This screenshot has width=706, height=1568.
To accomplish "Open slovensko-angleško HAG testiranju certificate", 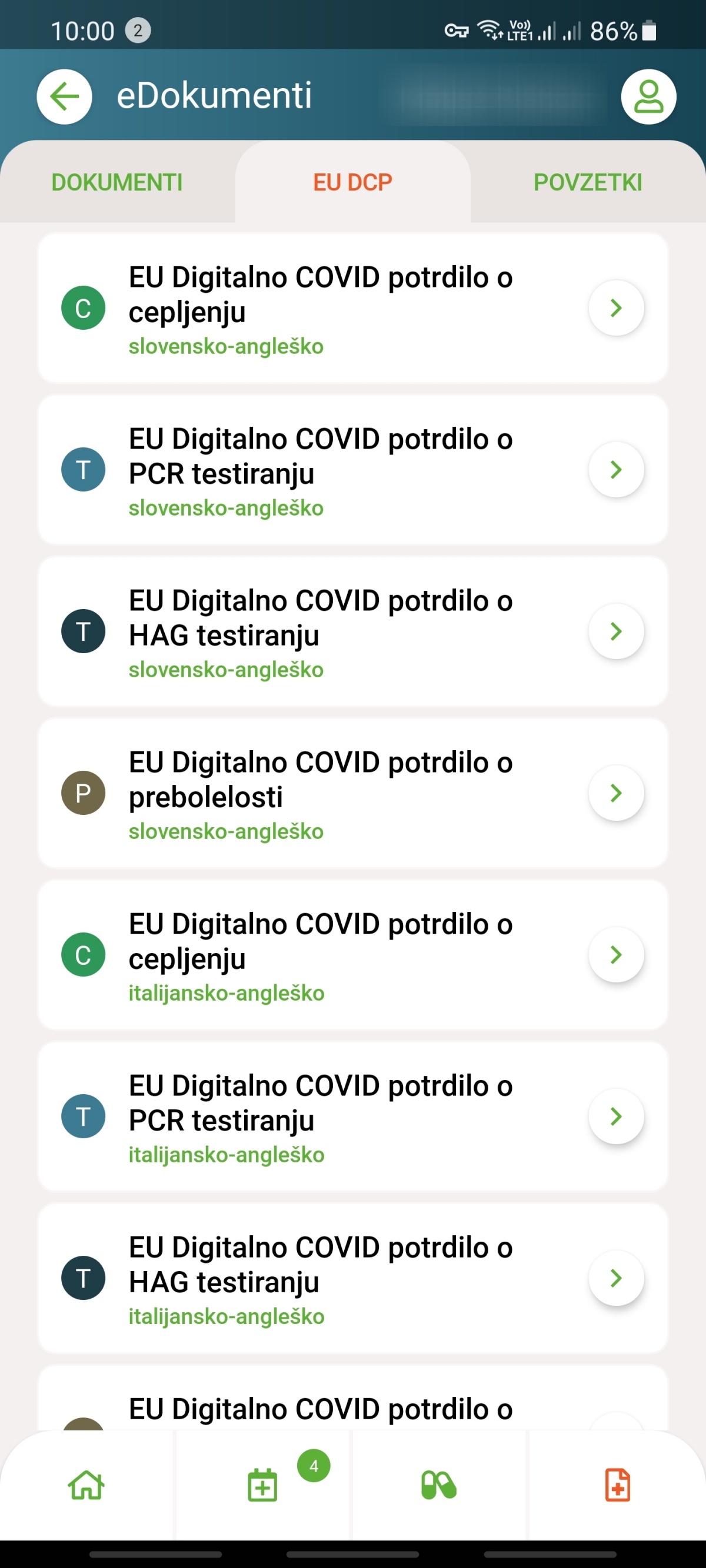I will click(352, 631).
